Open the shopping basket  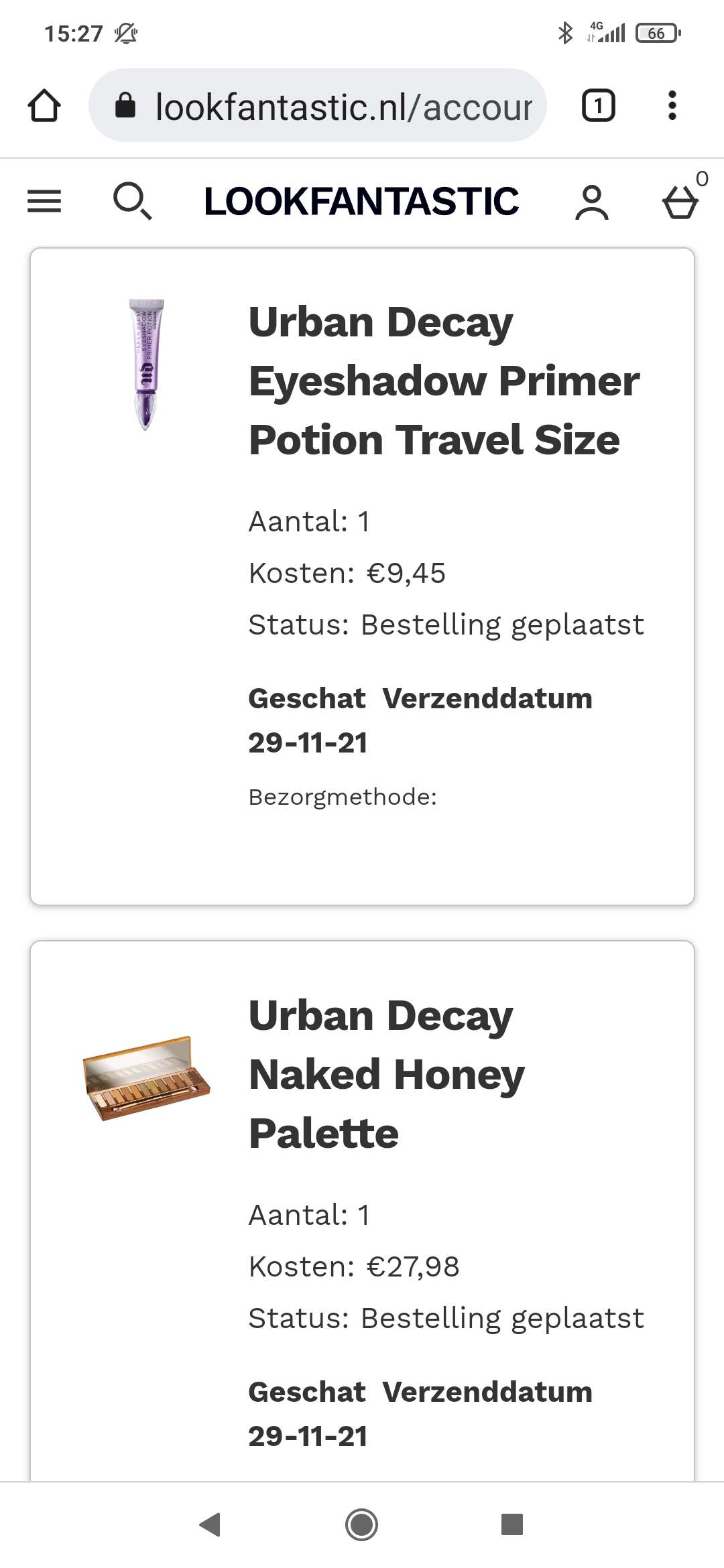coord(680,202)
